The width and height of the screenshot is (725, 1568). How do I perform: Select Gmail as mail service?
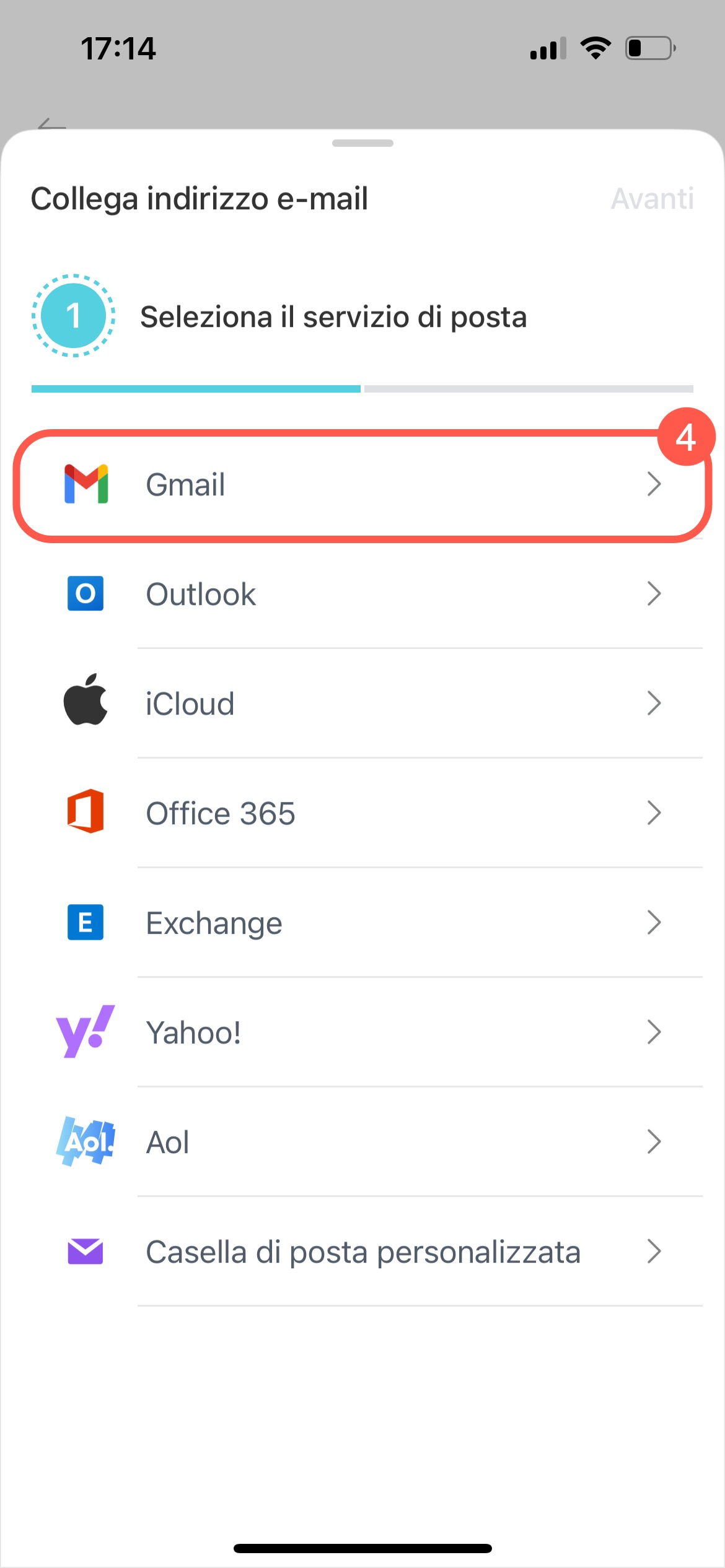(x=362, y=485)
